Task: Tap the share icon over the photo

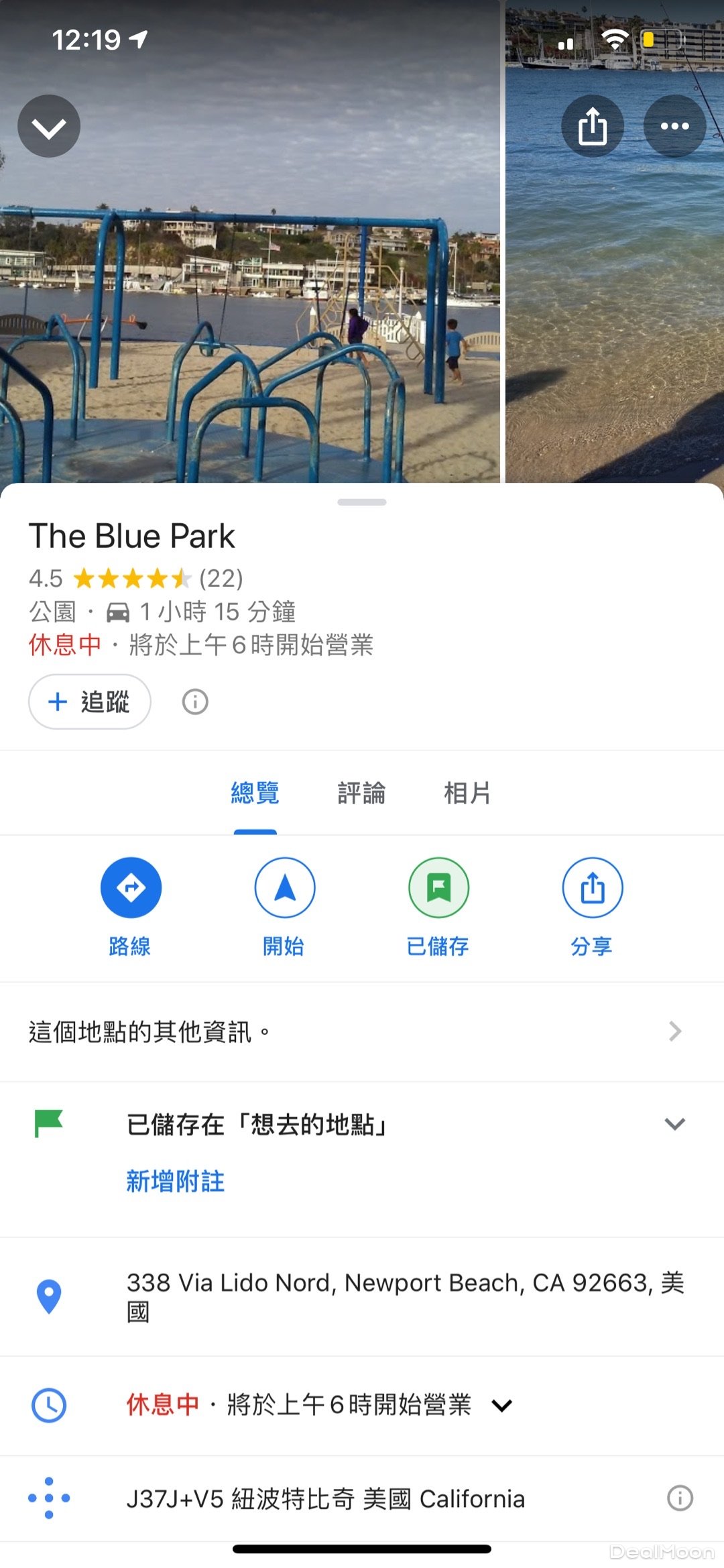Action: [x=593, y=126]
